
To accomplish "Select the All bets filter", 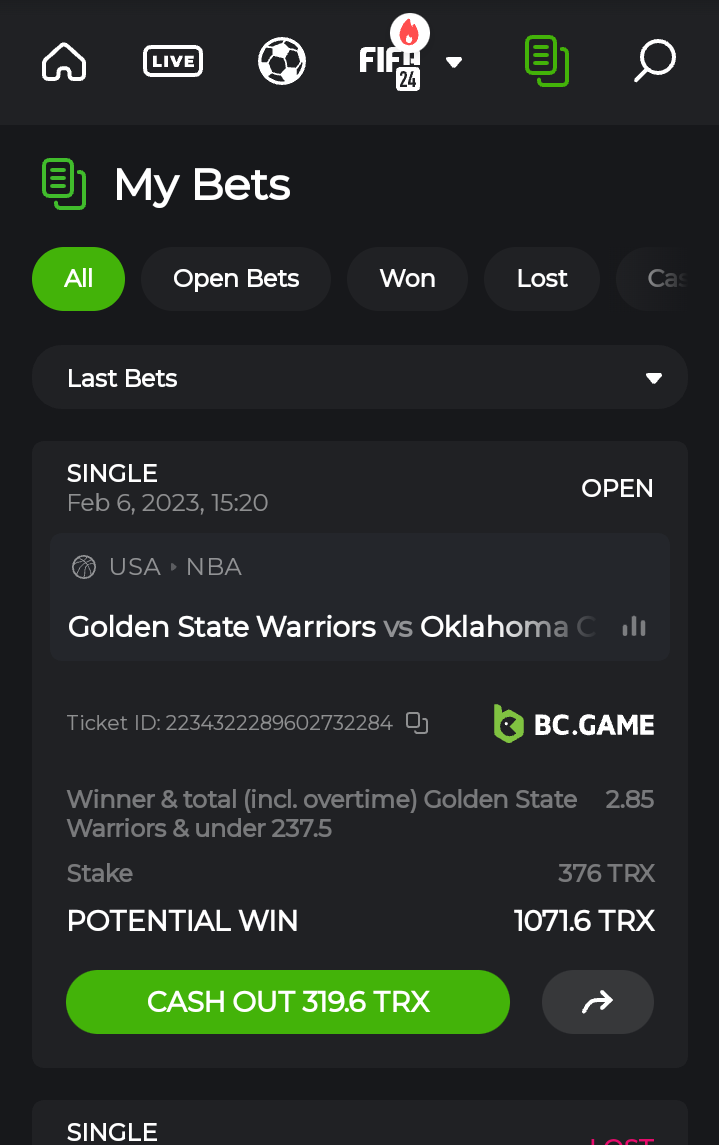I will [x=78, y=279].
